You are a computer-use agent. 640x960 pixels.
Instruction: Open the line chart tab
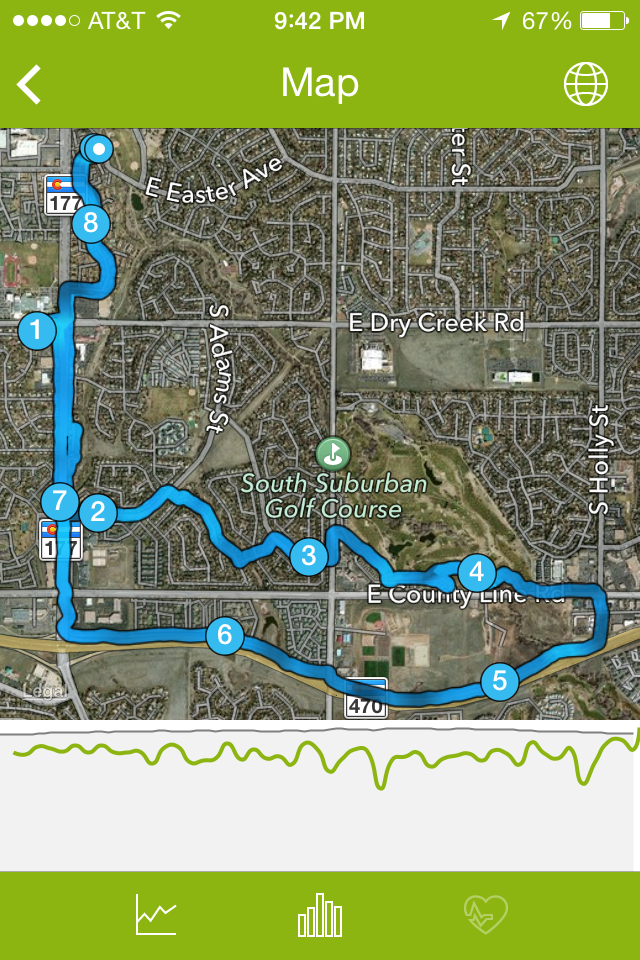click(x=156, y=915)
